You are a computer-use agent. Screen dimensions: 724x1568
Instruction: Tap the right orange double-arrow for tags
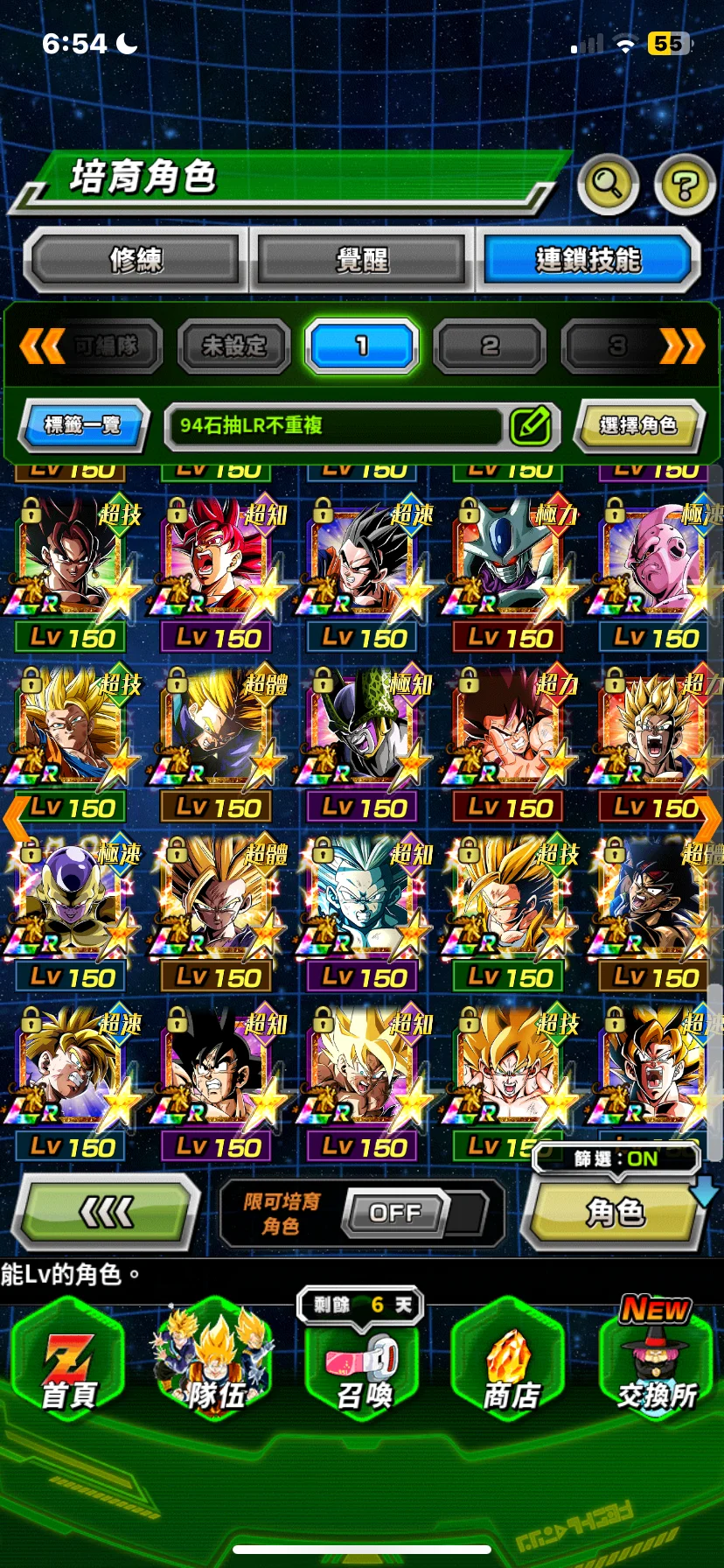(682, 346)
